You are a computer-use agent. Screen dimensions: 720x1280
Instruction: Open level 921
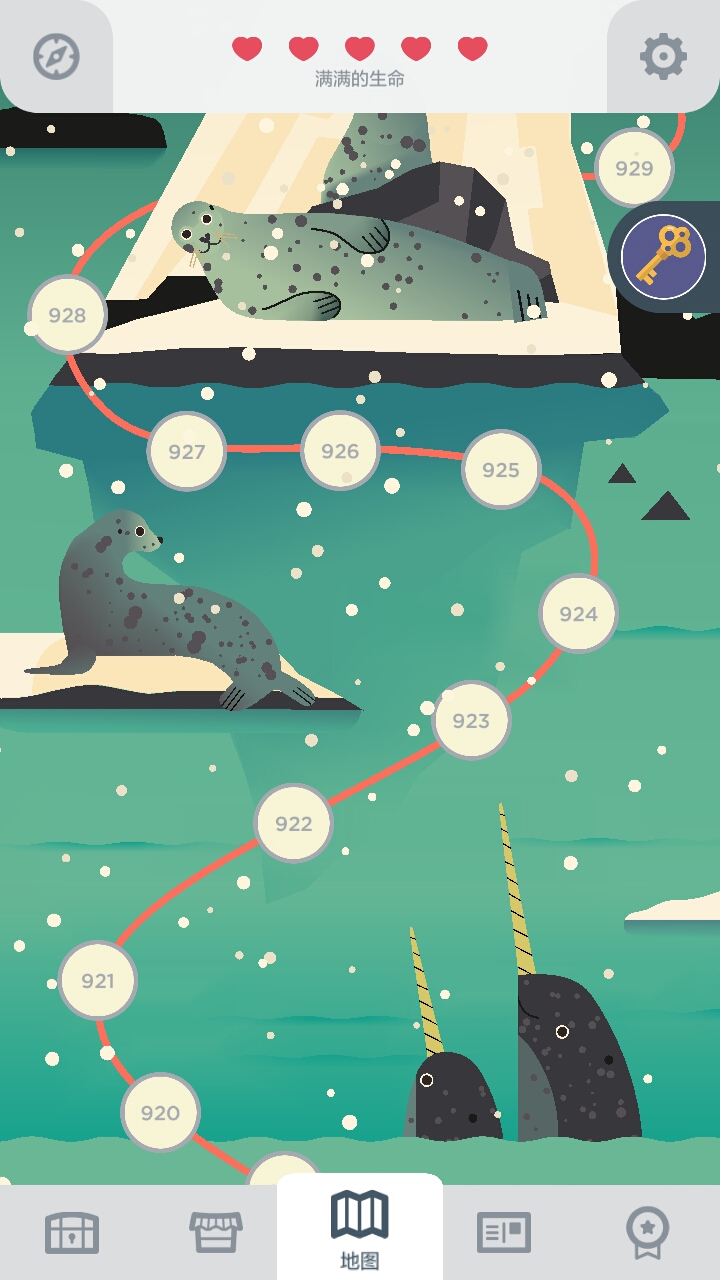point(98,980)
